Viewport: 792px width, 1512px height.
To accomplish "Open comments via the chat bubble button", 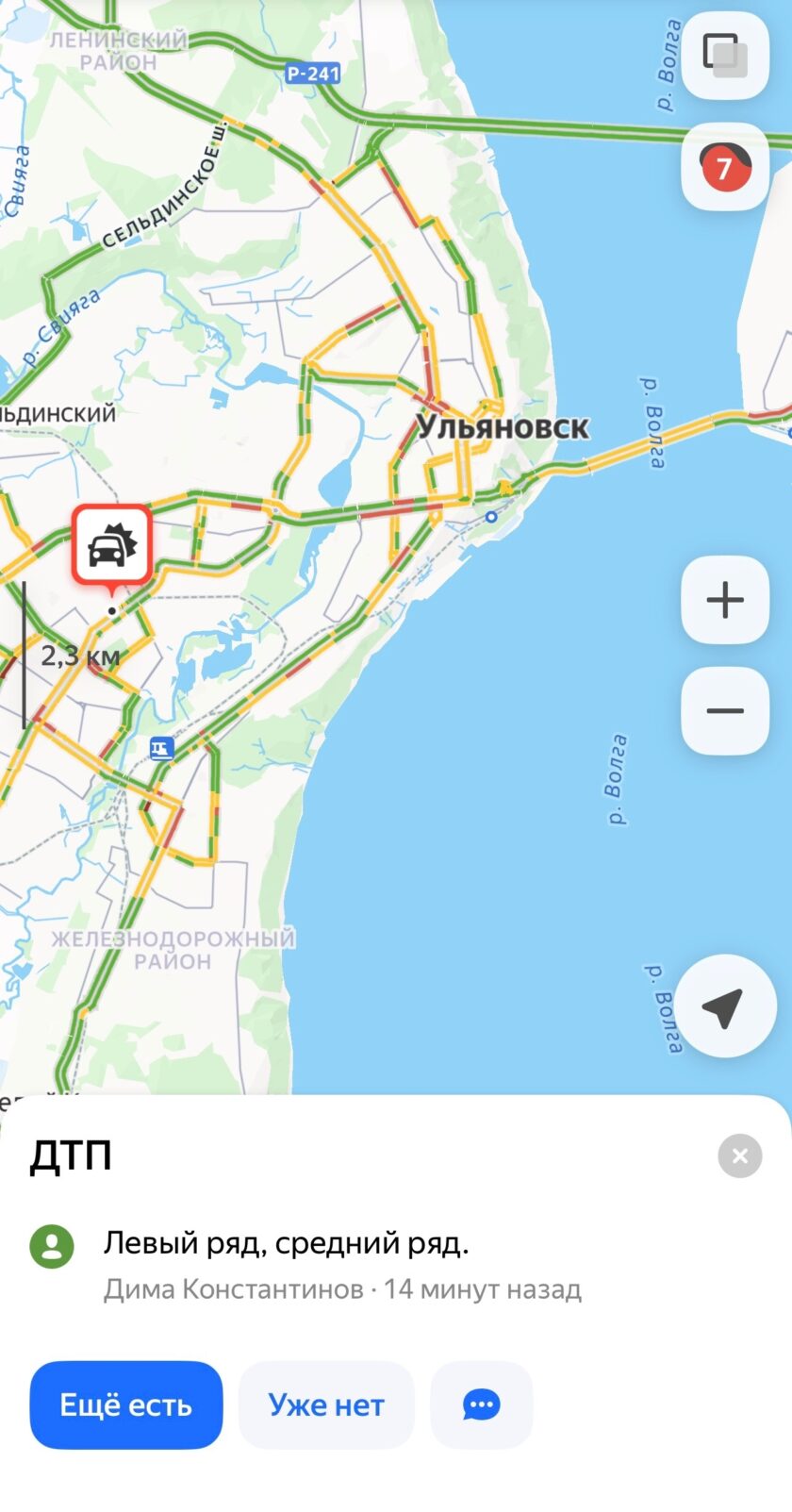I will click(481, 1404).
